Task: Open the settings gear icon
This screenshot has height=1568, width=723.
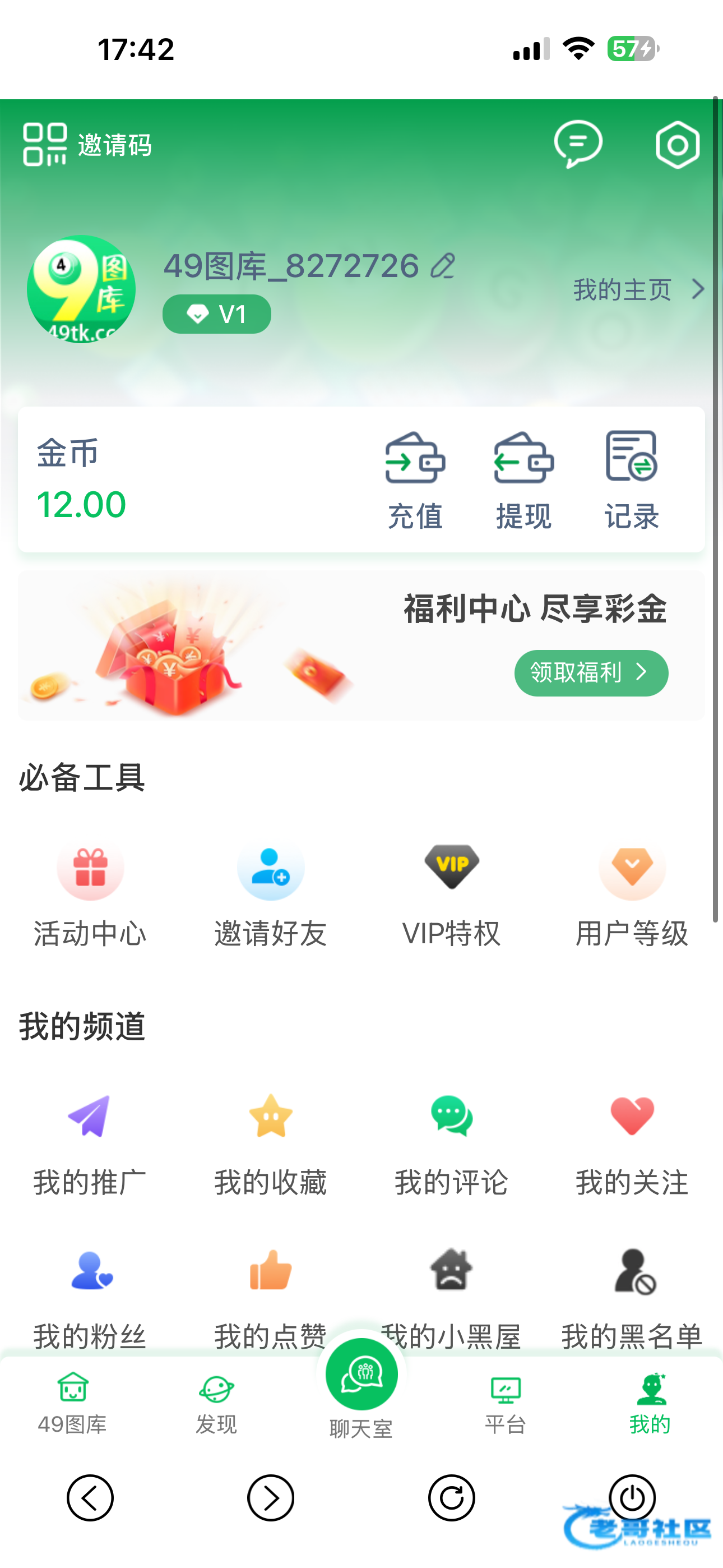Action: 676,145
